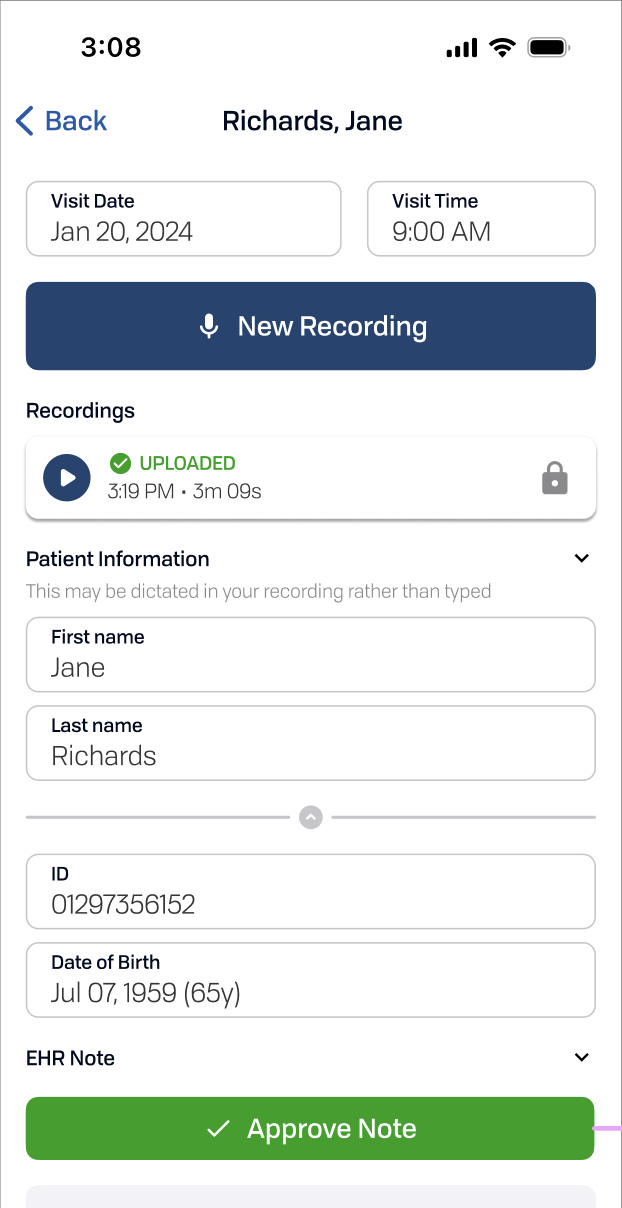The image size is (622, 1208).
Task: Change the Date of Birth field
Action: [311, 980]
